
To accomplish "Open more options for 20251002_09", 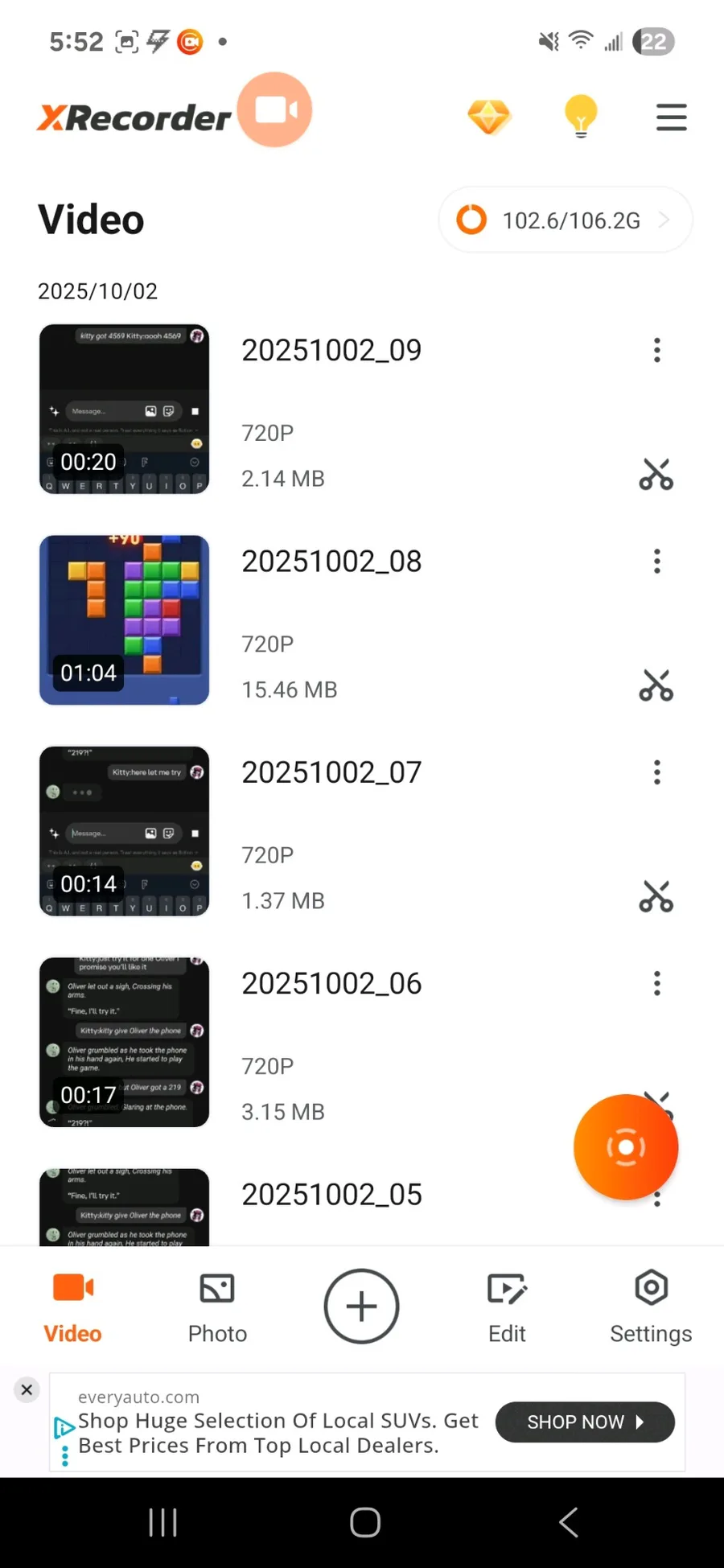I will [x=657, y=350].
